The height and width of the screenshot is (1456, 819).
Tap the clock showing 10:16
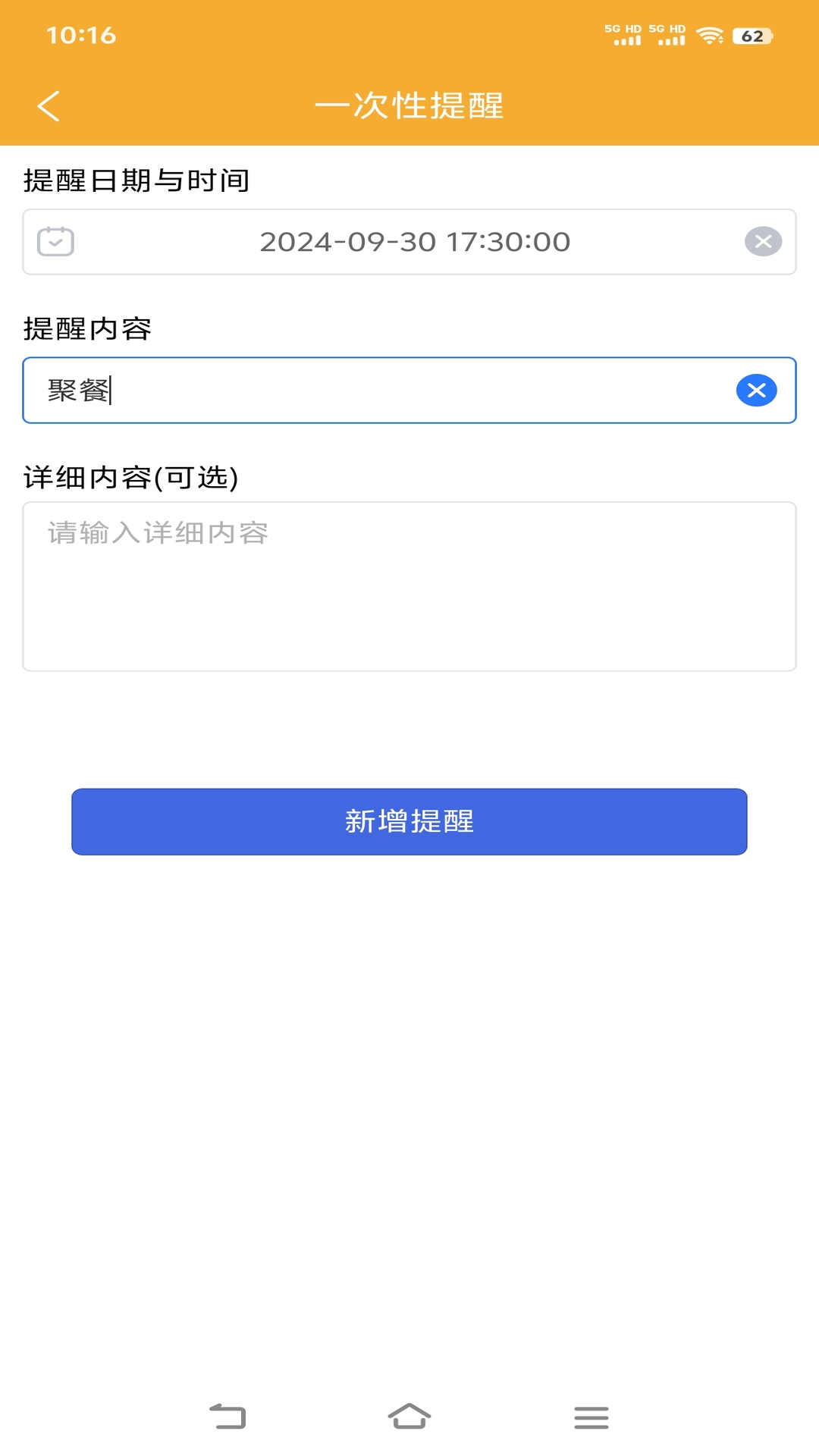(x=80, y=33)
